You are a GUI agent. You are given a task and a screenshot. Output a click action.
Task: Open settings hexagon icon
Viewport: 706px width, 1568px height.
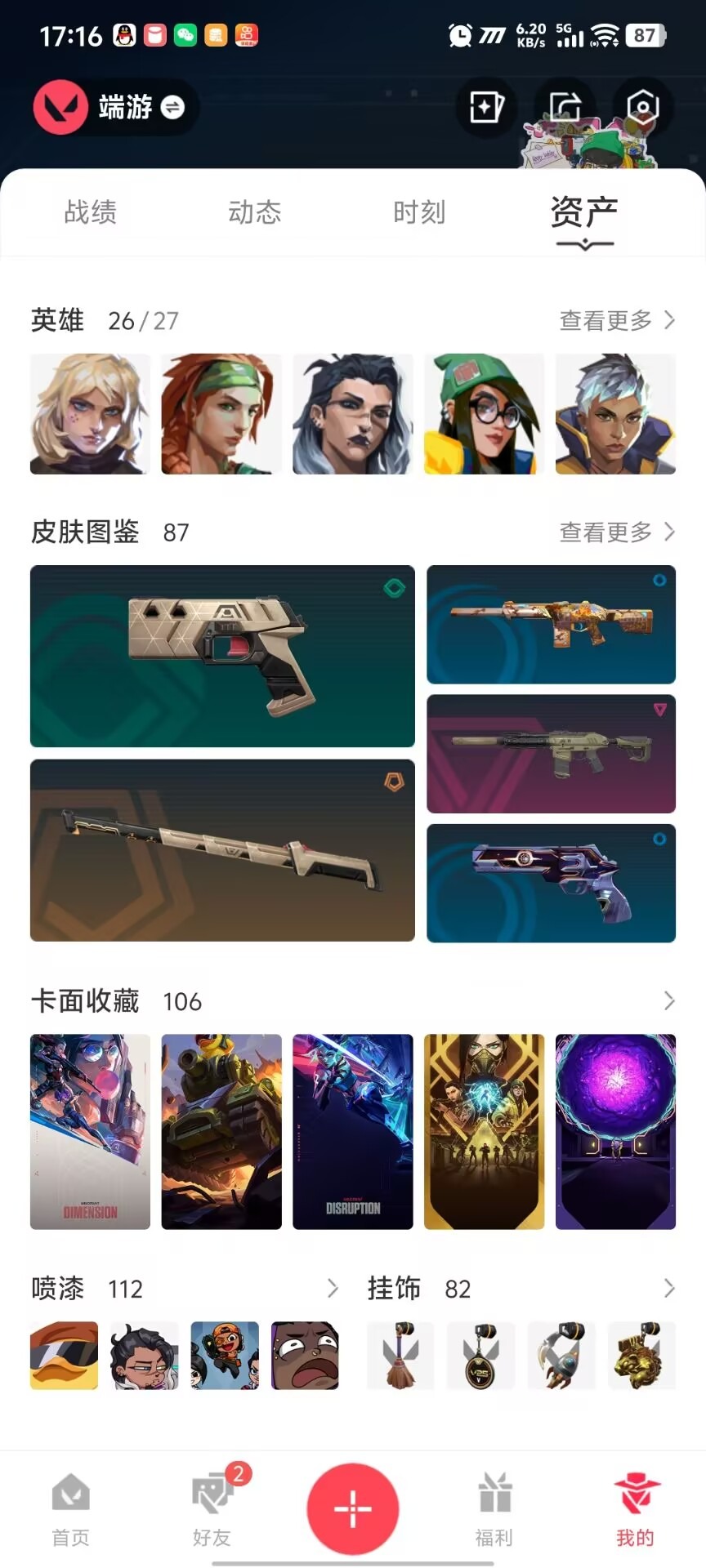643,107
